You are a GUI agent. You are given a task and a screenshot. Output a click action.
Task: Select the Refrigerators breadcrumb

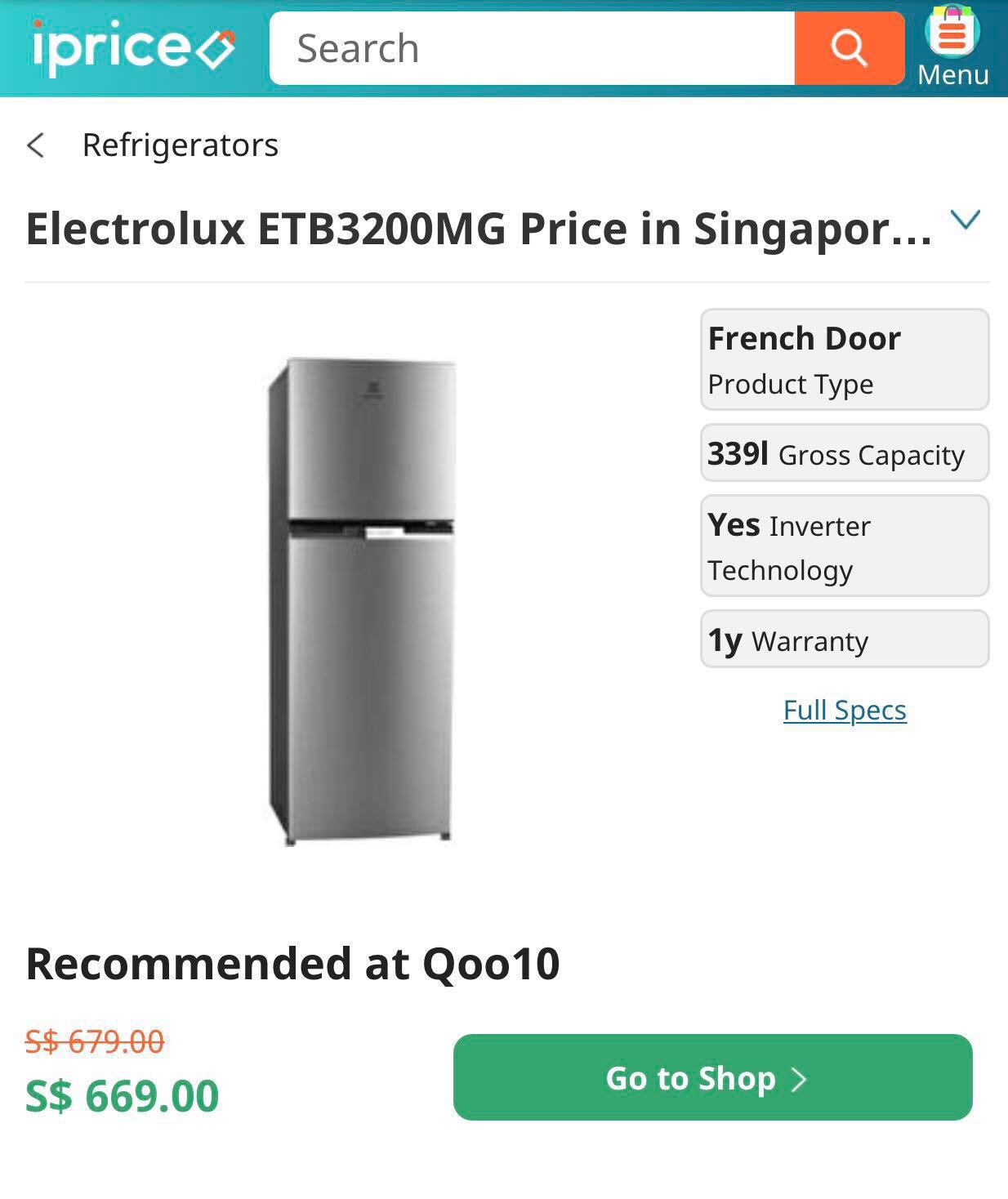pos(180,145)
